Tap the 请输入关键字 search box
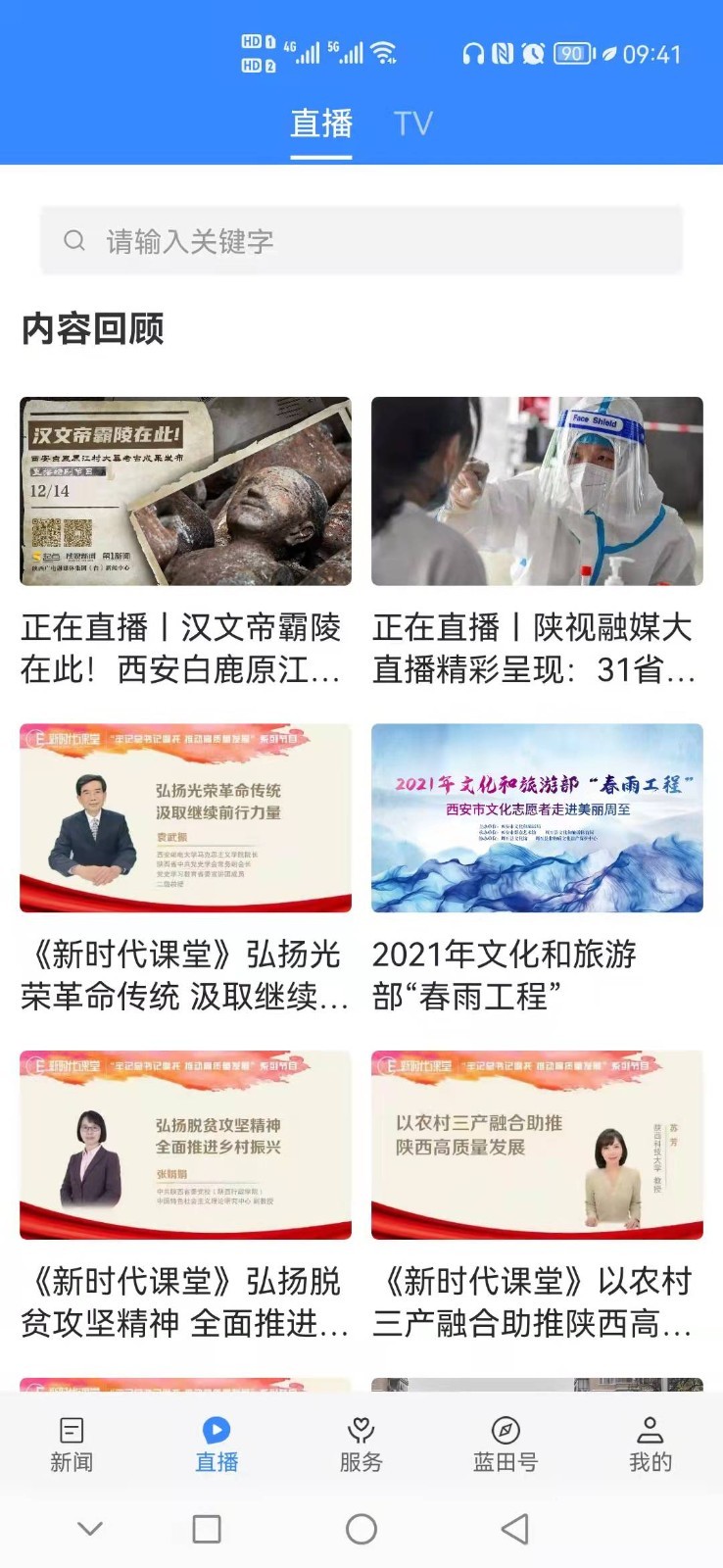723x1568 pixels. coord(361,241)
